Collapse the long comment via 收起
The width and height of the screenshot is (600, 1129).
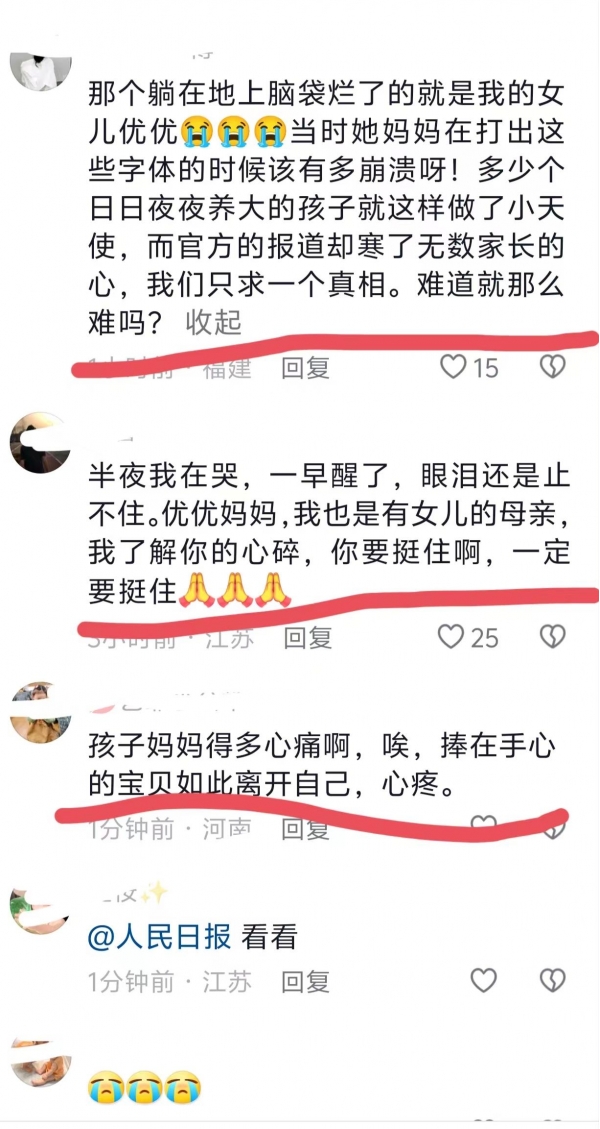tap(214, 322)
